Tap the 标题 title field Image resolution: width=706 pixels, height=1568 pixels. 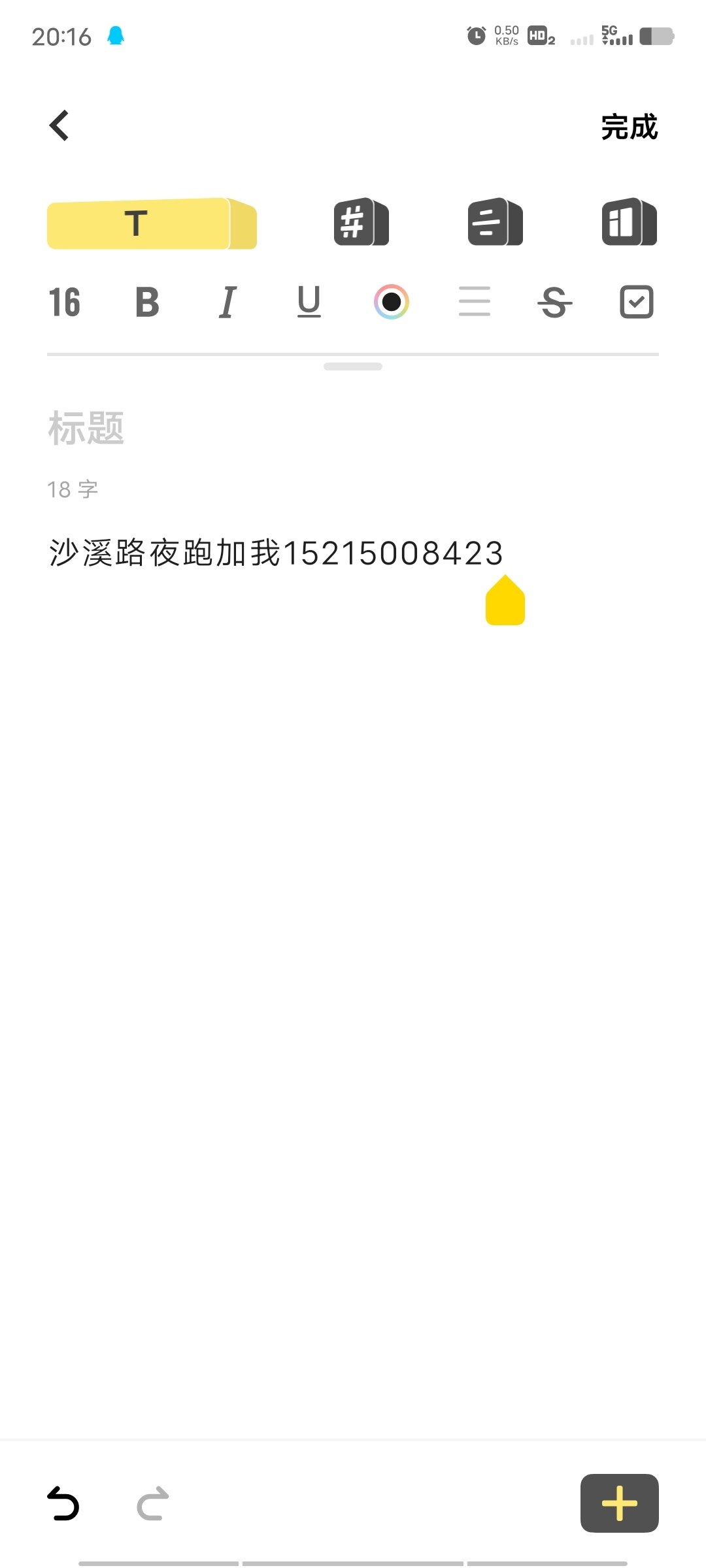(x=86, y=429)
